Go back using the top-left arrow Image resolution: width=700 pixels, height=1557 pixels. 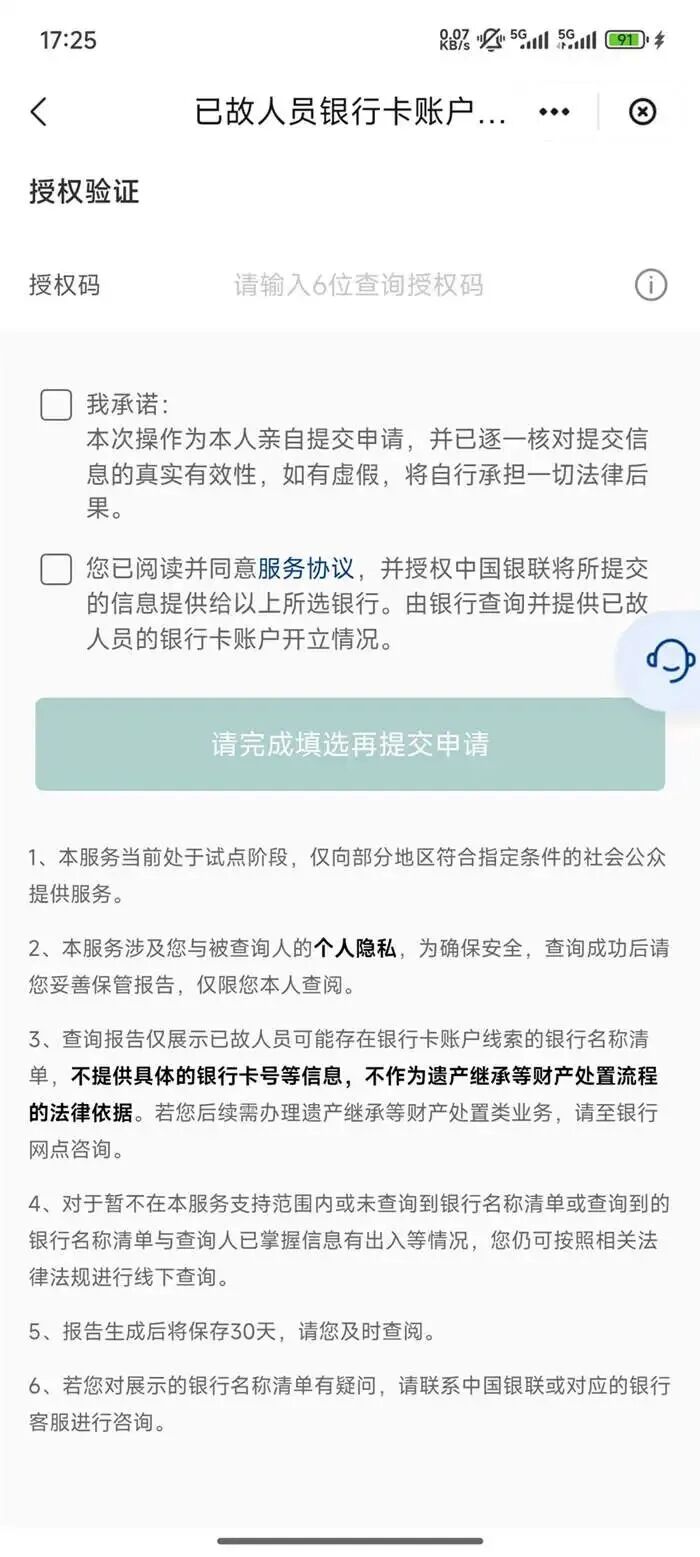click(x=39, y=112)
